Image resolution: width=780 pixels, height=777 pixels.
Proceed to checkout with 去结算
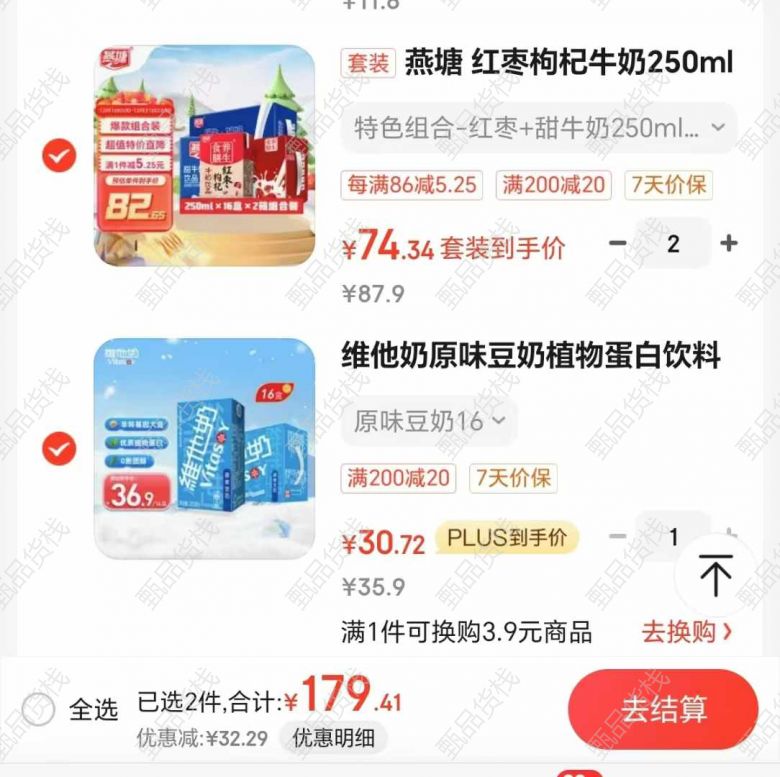point(663,709)
